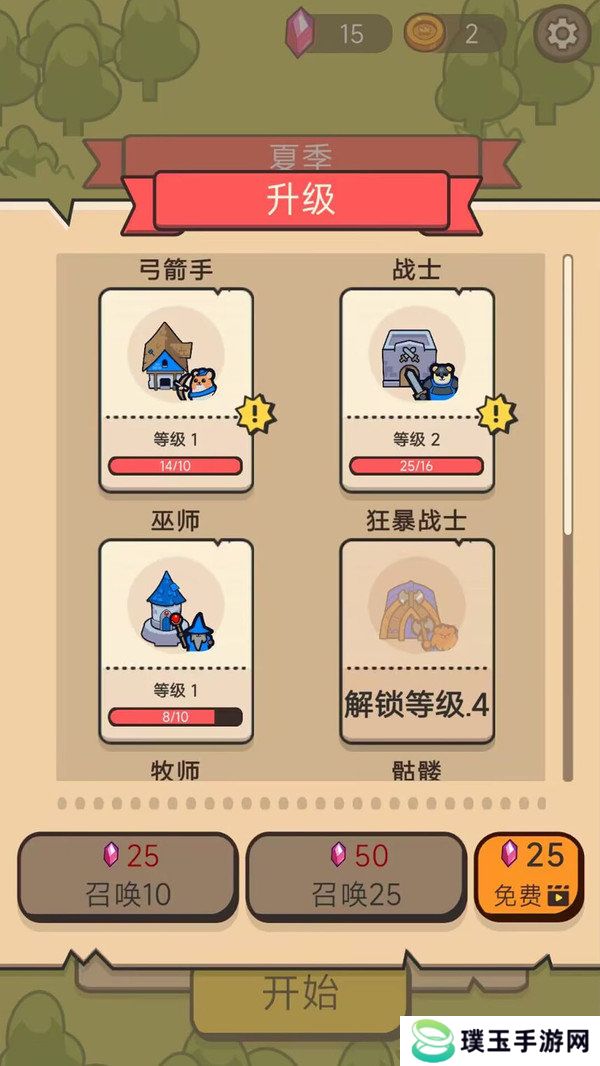Select the 战士 upgrade card
This screenshot has height=1066, width=600.
[417, 390]
